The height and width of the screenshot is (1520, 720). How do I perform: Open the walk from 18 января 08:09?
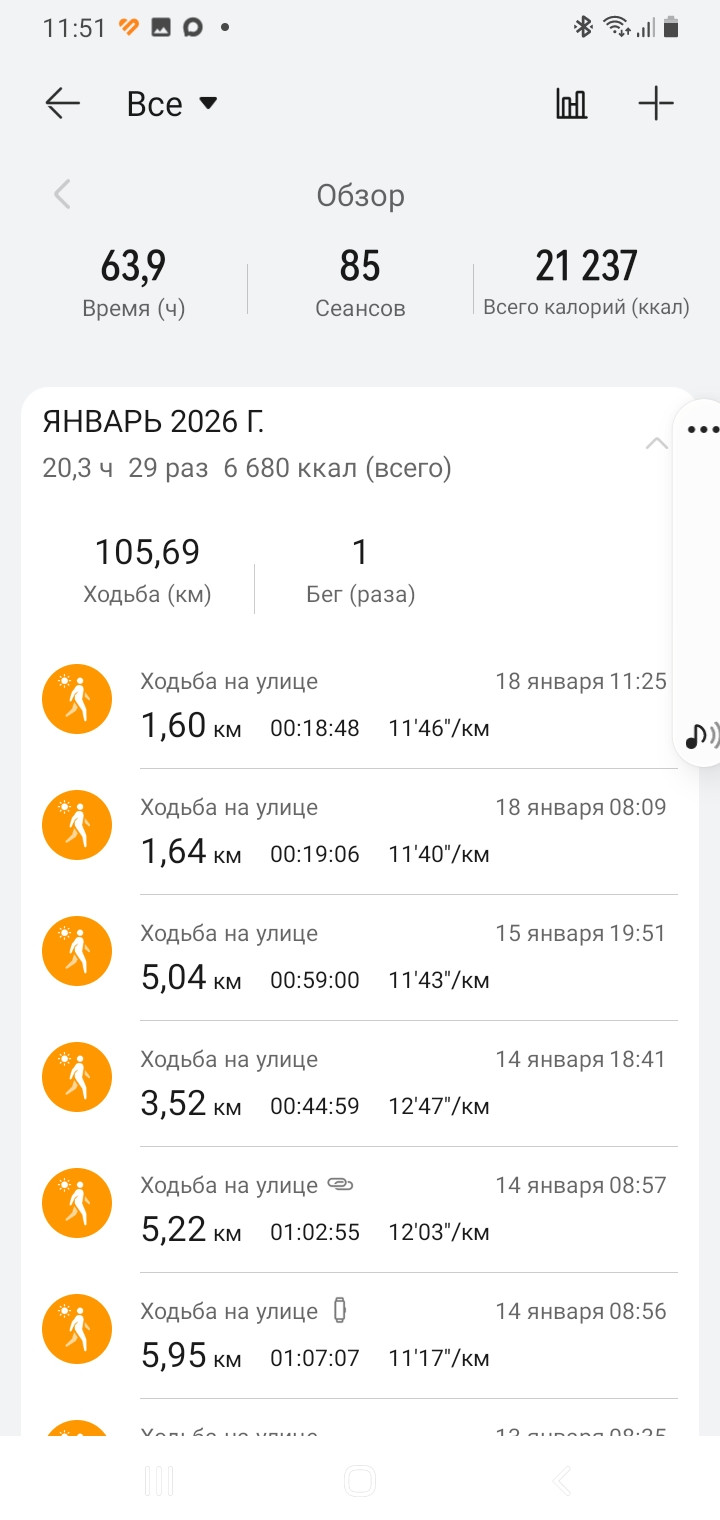[359, 832]
